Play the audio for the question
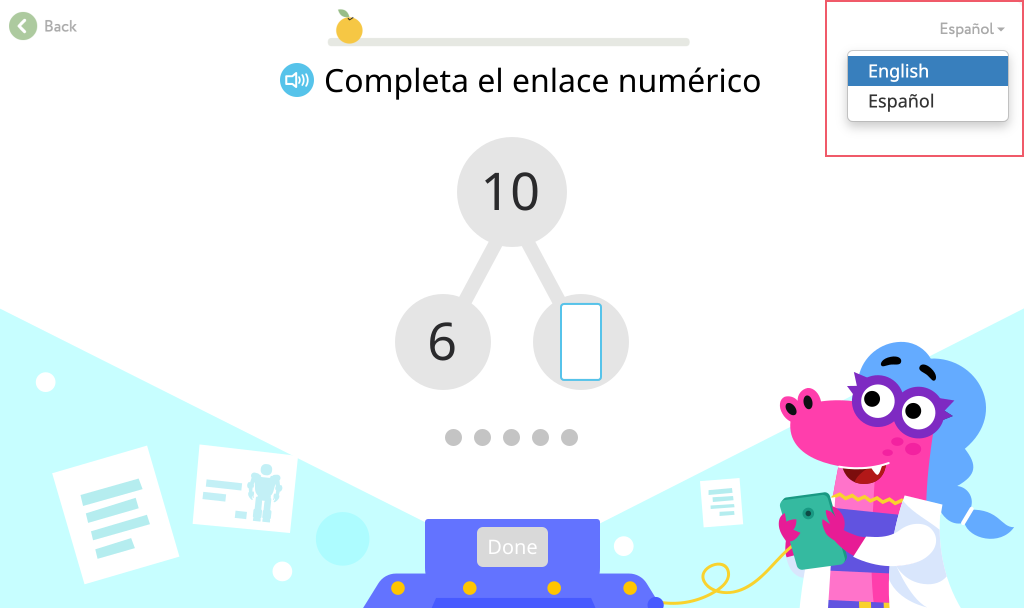The width and height of the screenshot is (1024, 608). pyautogui.click(x=297, y=80)
